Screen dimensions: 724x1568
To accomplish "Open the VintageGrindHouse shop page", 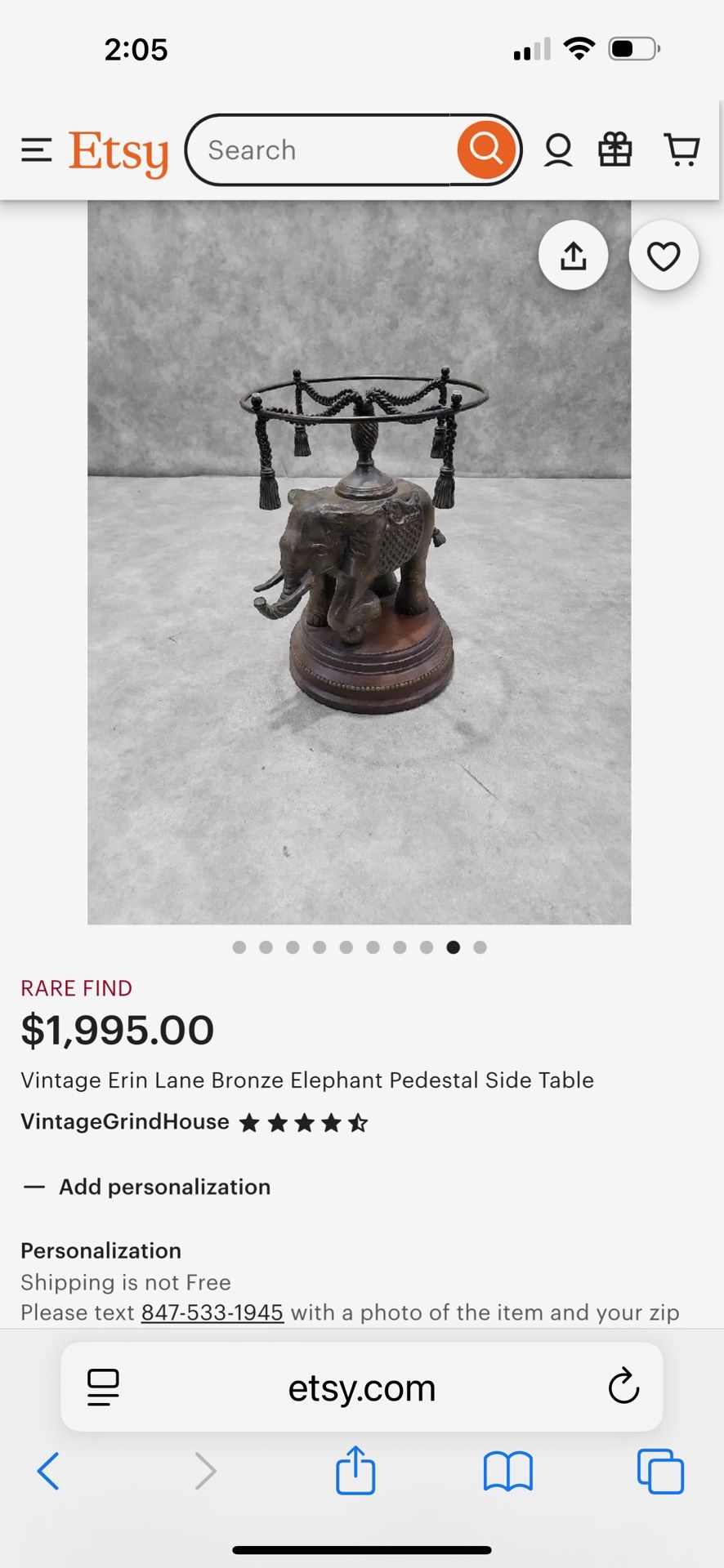I will (124, 1122).
